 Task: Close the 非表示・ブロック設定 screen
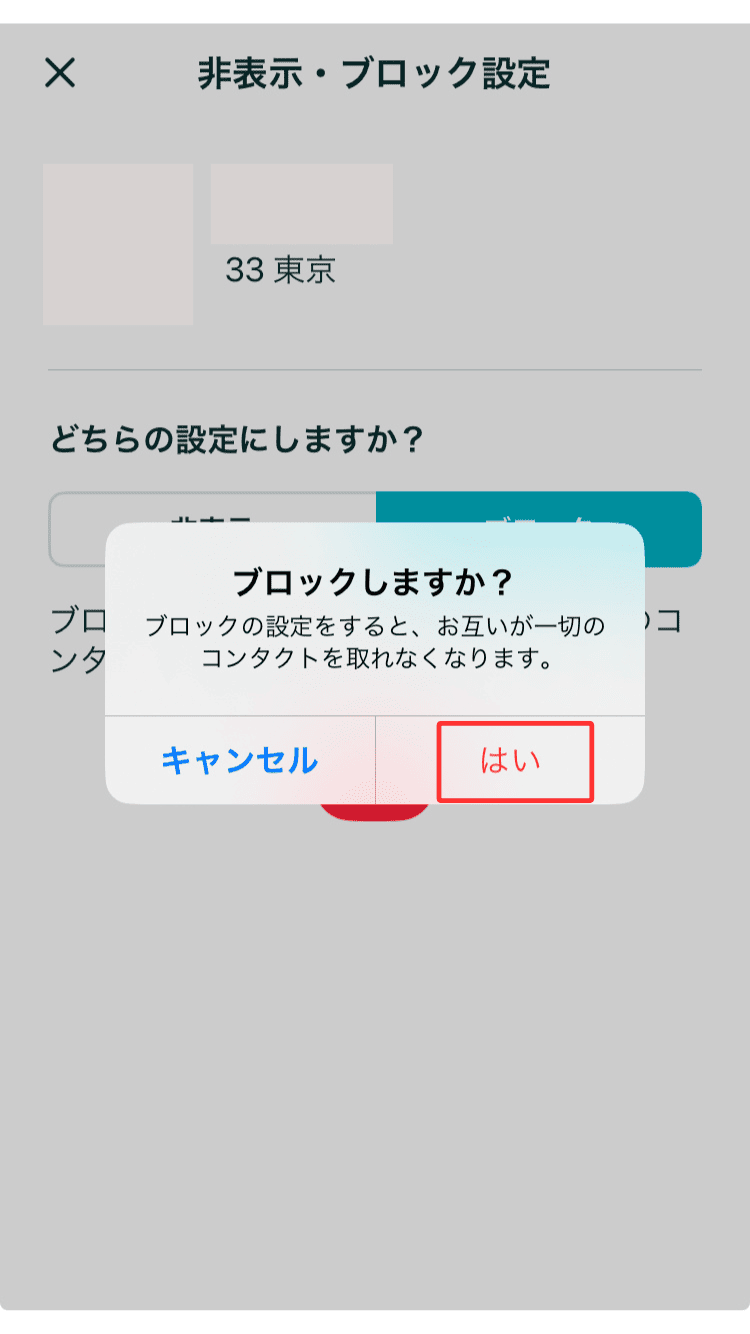tap(60, 73)
